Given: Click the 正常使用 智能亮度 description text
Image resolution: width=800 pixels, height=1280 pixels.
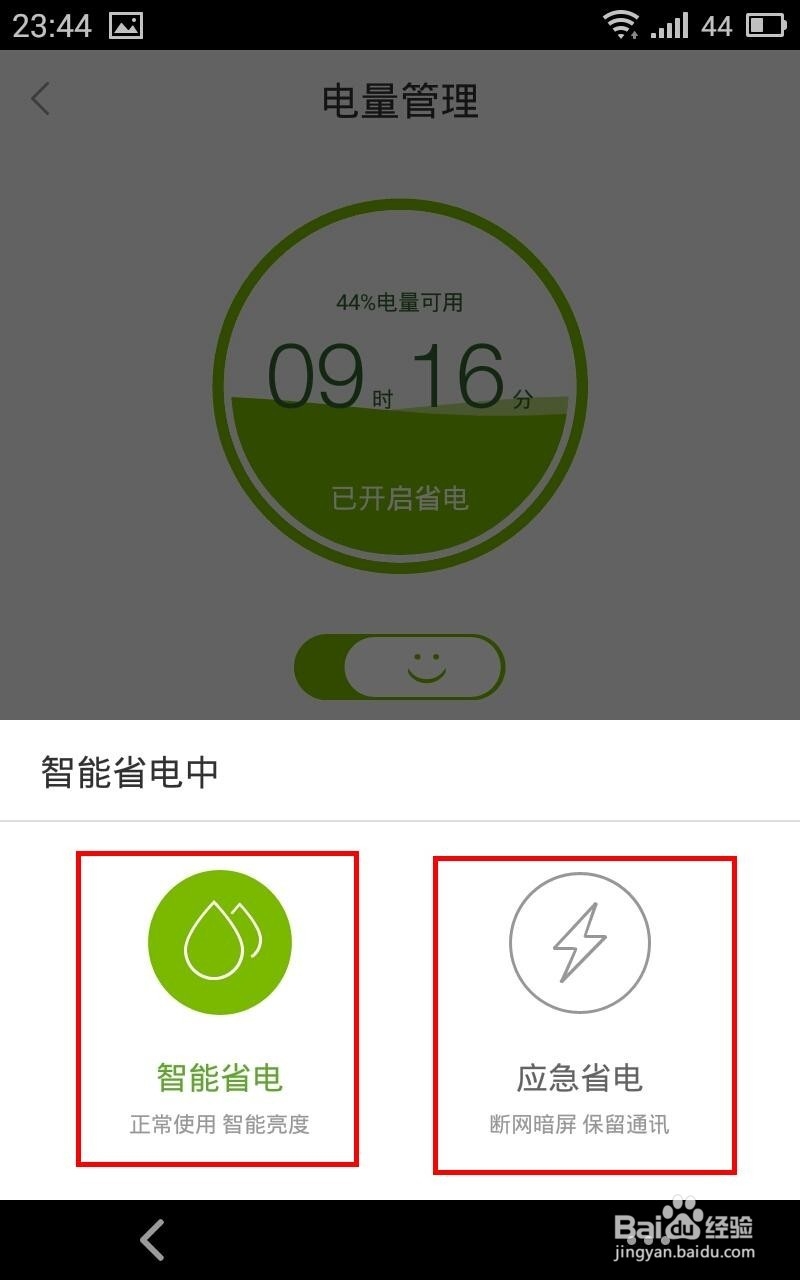Looking at the screenshot, I should (221, 1124).
